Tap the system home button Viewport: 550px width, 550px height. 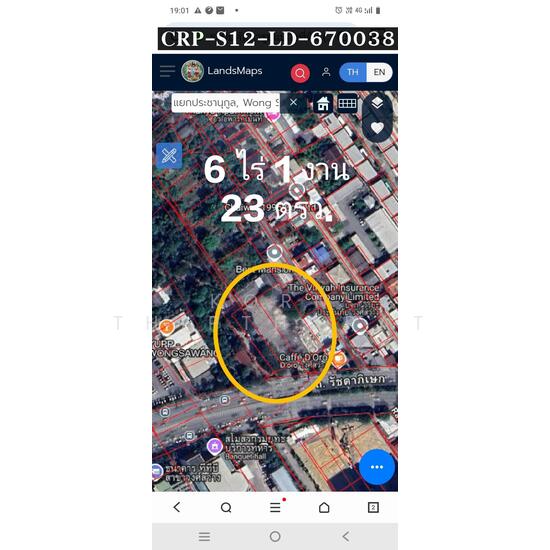click(275, 536)
